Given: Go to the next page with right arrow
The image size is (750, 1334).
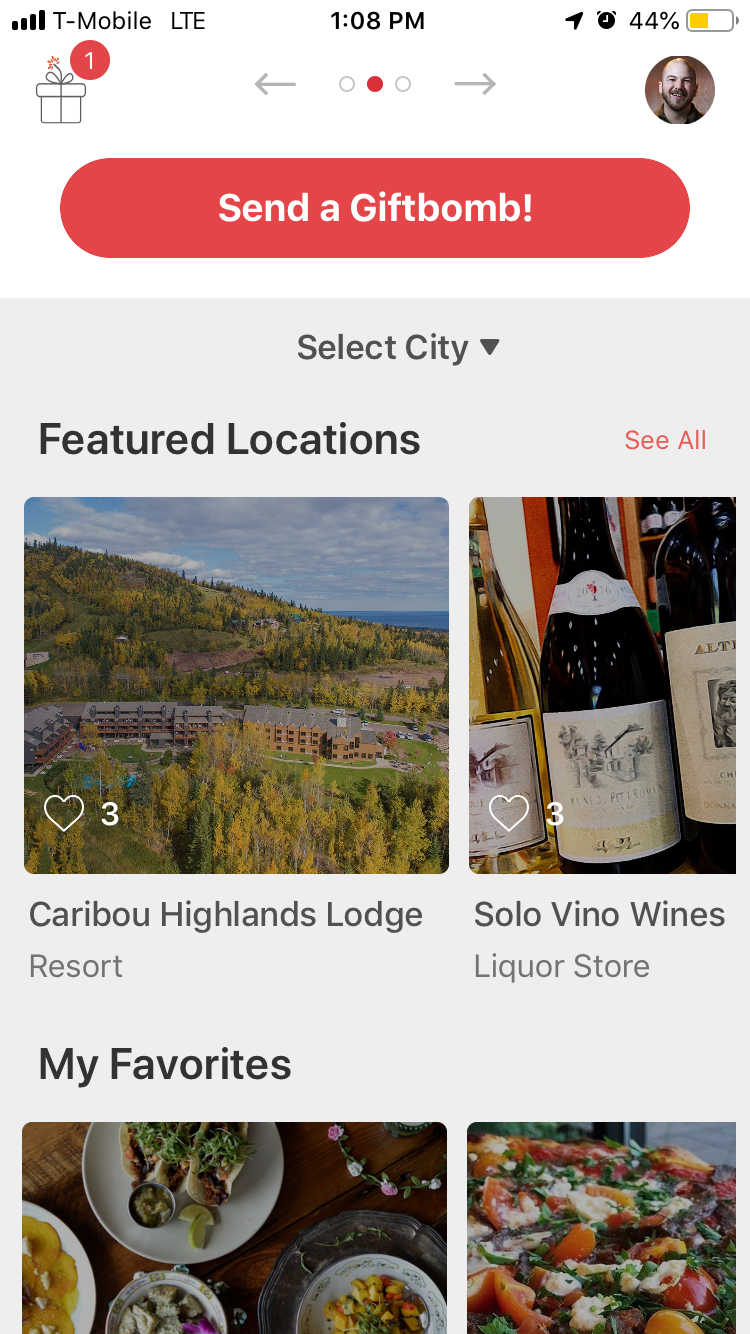Looking at the screenshot, I should pyautogui.click(x=475, y=84).
